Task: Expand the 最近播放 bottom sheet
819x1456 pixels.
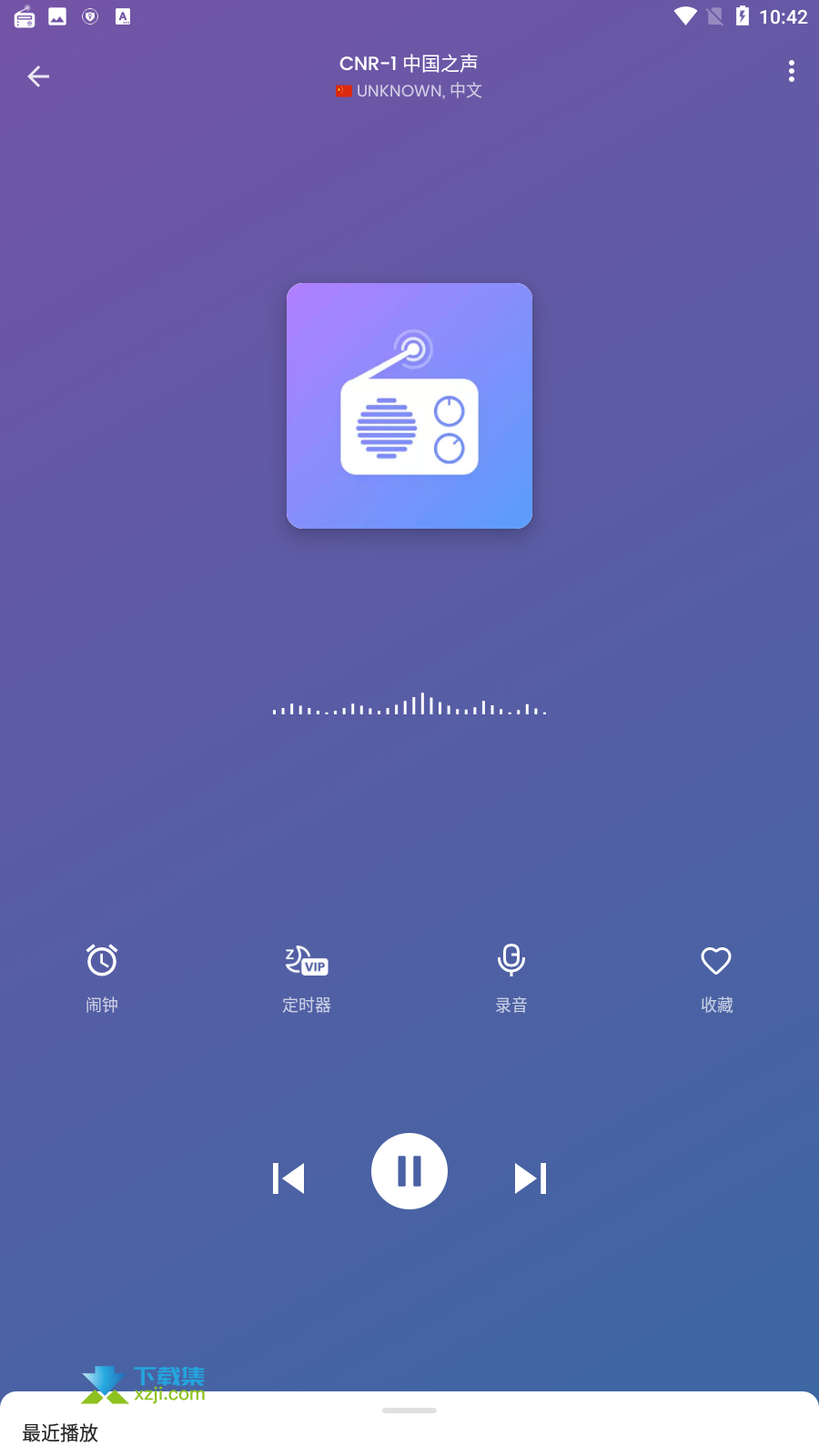Action: [x=409, y=1423]
